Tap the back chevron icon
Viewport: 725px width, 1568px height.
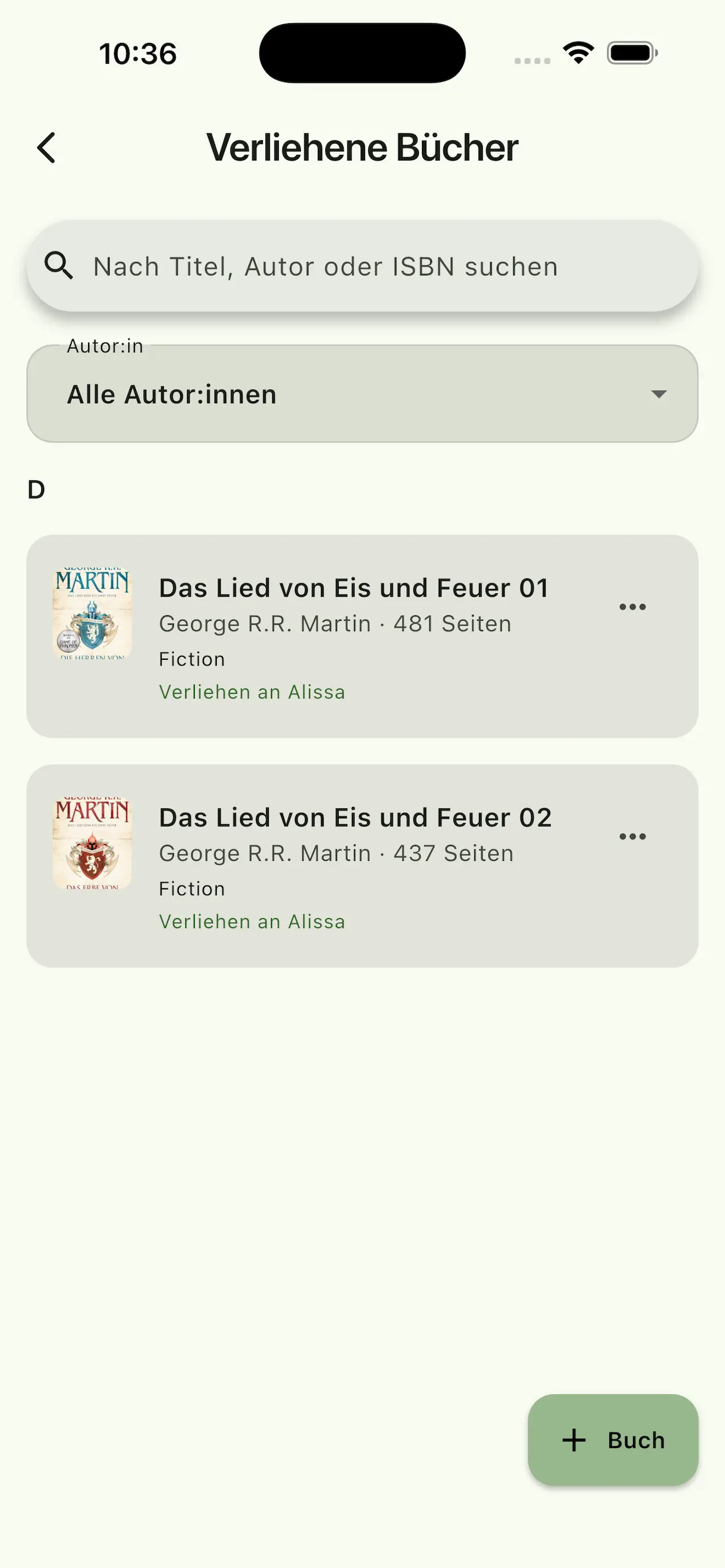point(46,147)
